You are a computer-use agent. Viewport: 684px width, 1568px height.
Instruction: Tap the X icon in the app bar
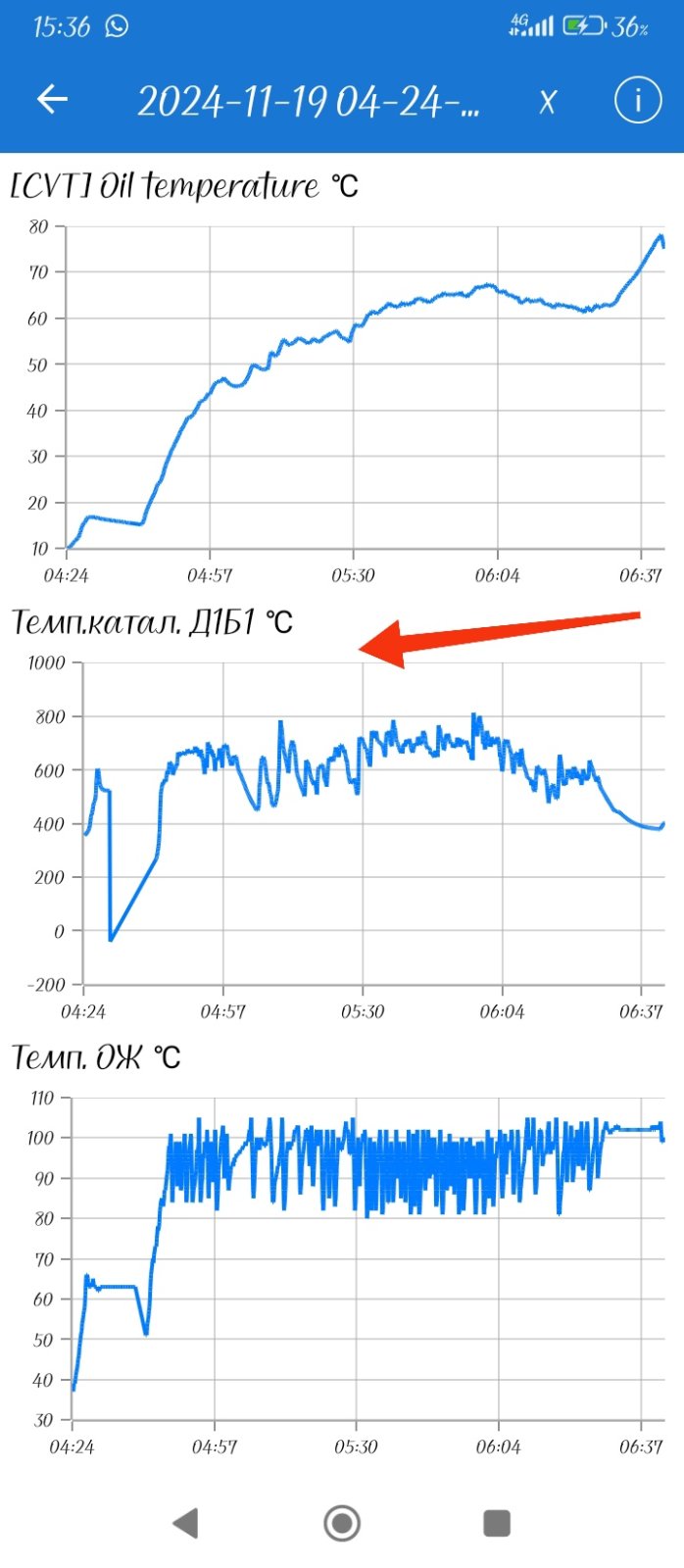(548, 100)
